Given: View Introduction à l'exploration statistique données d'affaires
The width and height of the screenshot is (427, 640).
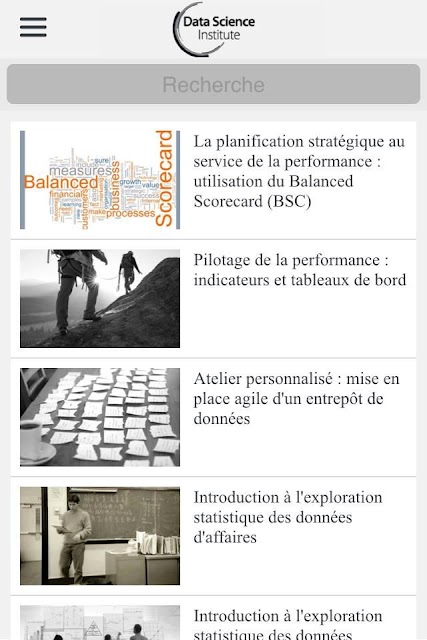Looking at the screenshot, I should pos(214,536).
